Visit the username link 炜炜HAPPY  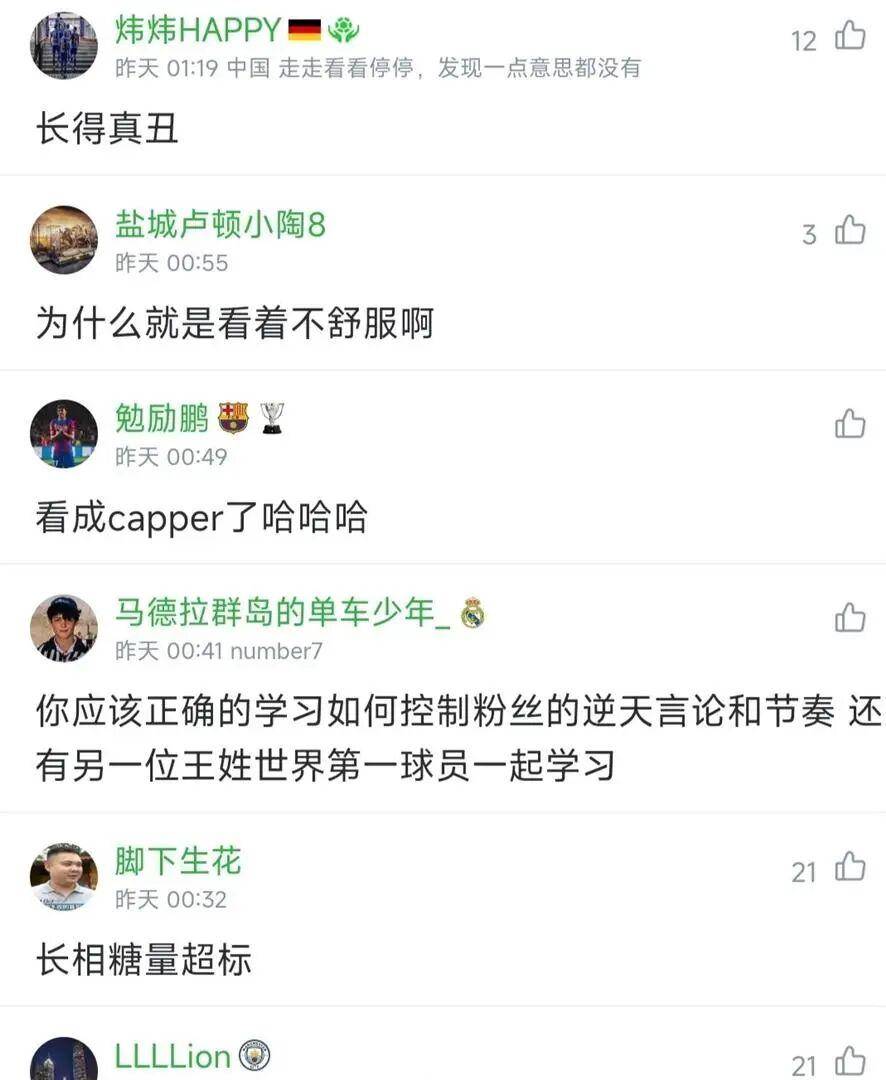click(x=198, y=30)
